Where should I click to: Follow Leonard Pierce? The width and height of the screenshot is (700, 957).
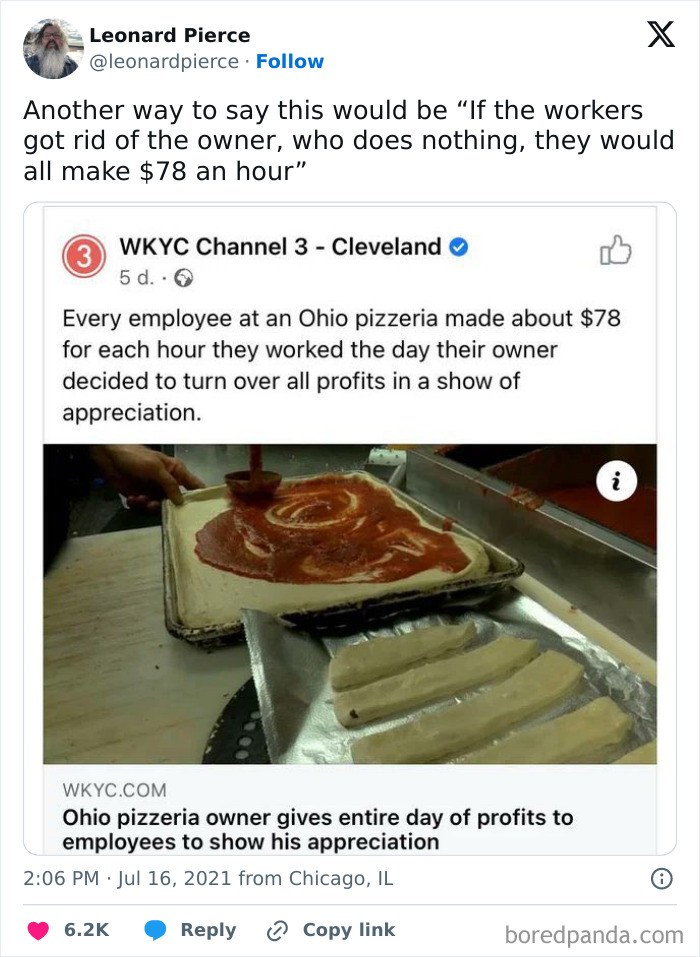(289, 62)
